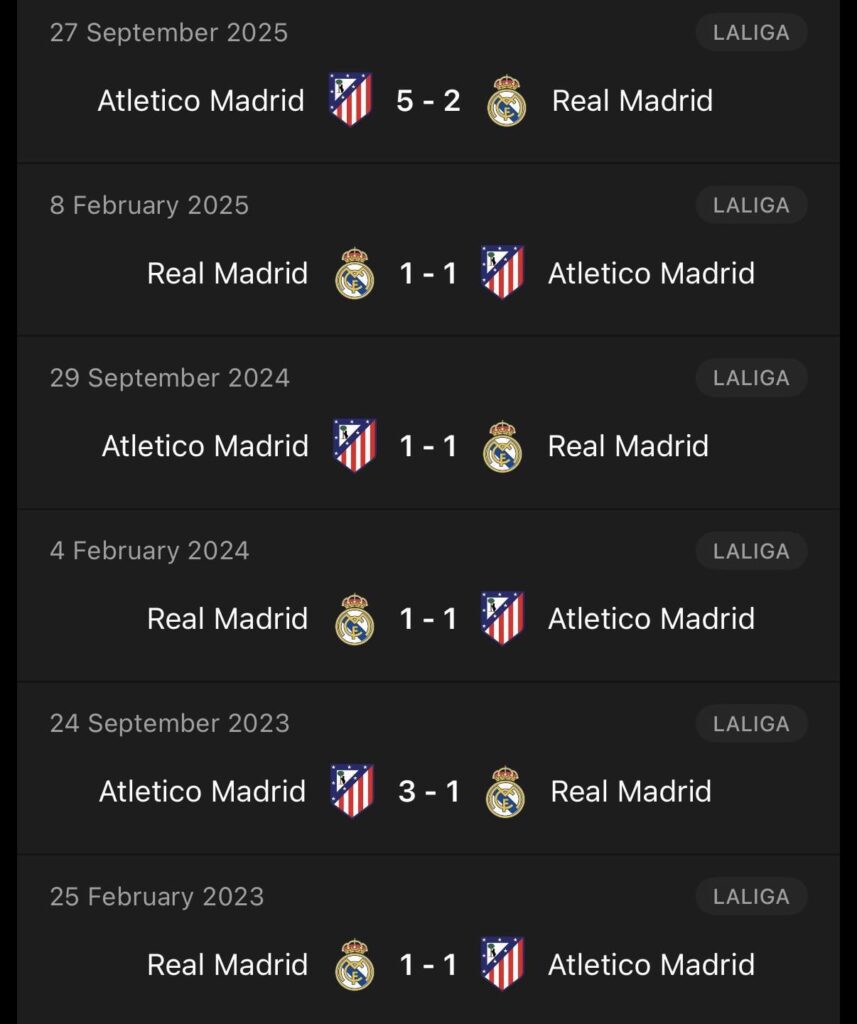Open the 5-2 scoreline details

(428, 99)
